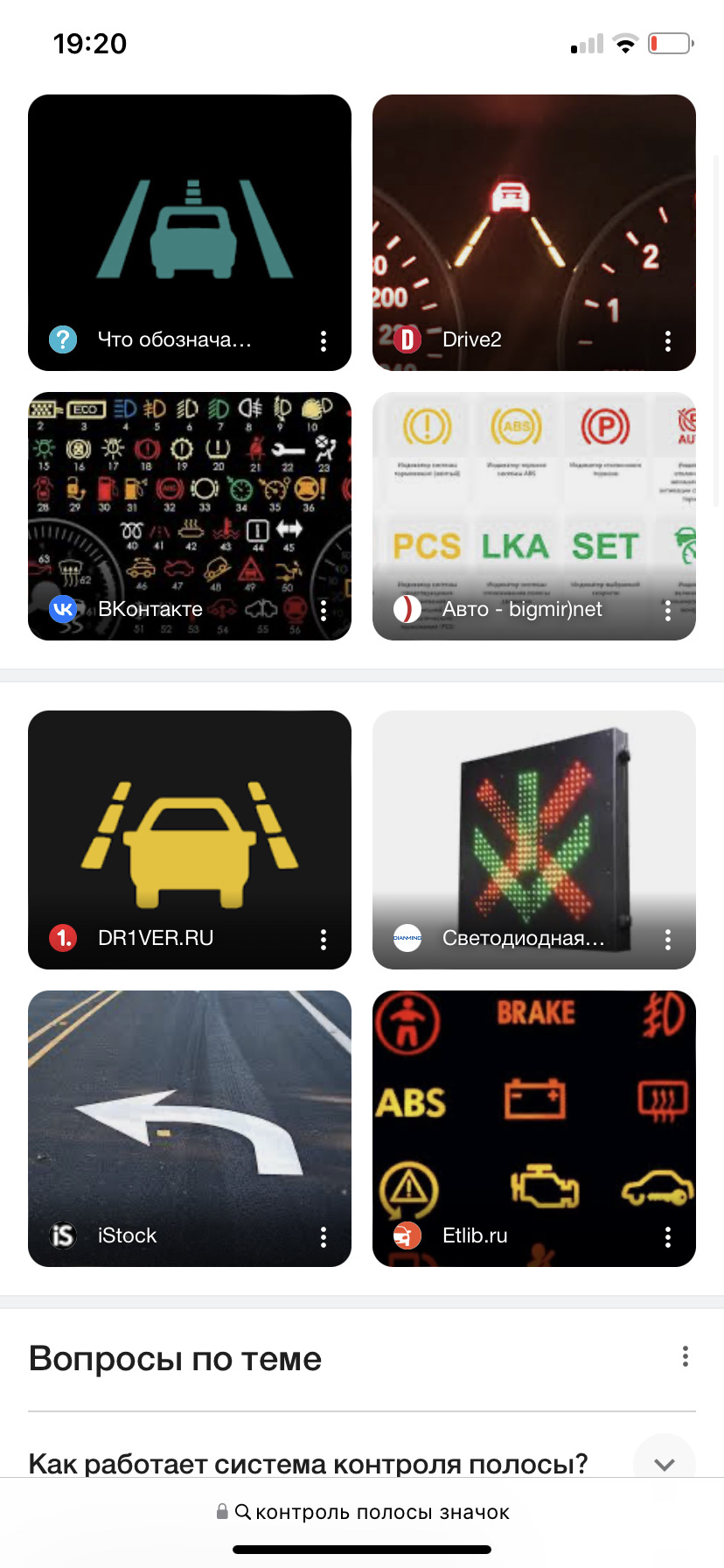
Task: Open more options on the bigmir)net tile
Action: pos(668,610)
